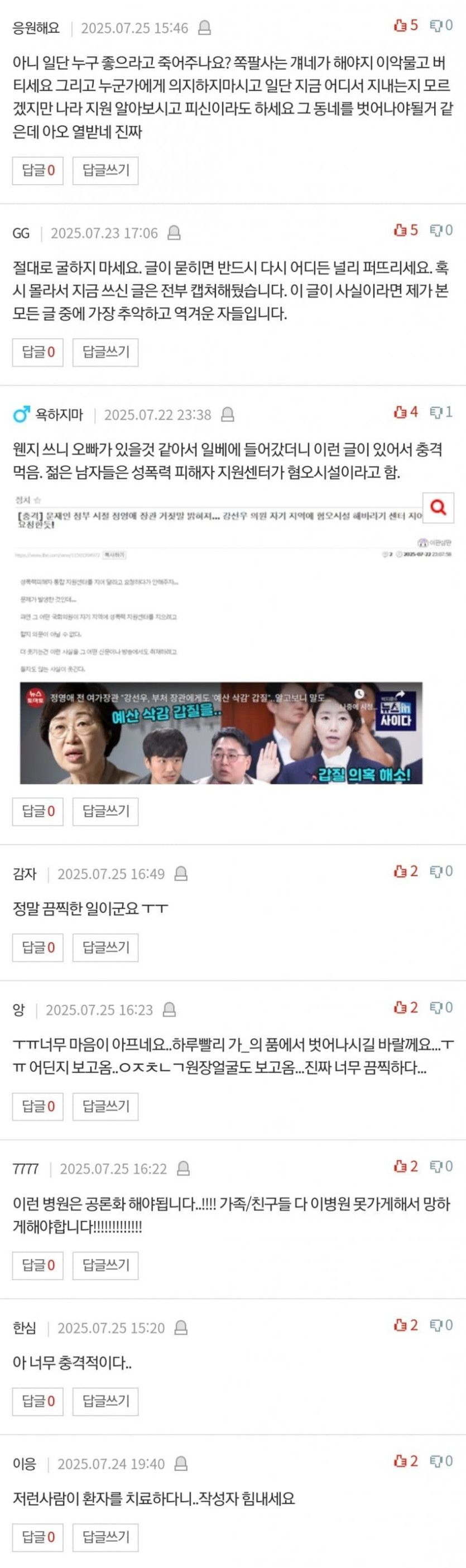466x1568 pixels.
Task: Report GG's comment with the siren icon
Action: coord(174,233)
